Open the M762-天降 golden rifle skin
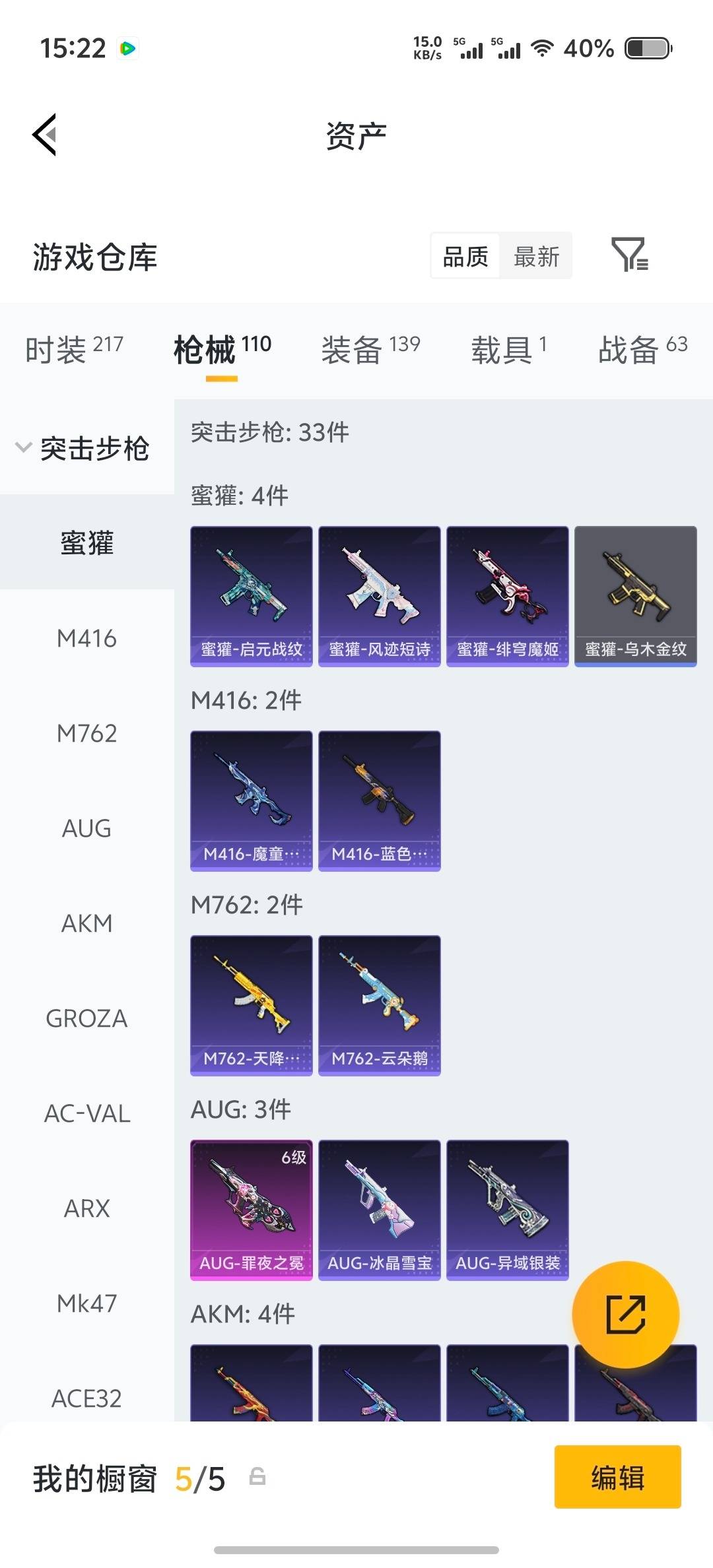The width and height of the screenshot is (713, 1568). [251, 1003]
